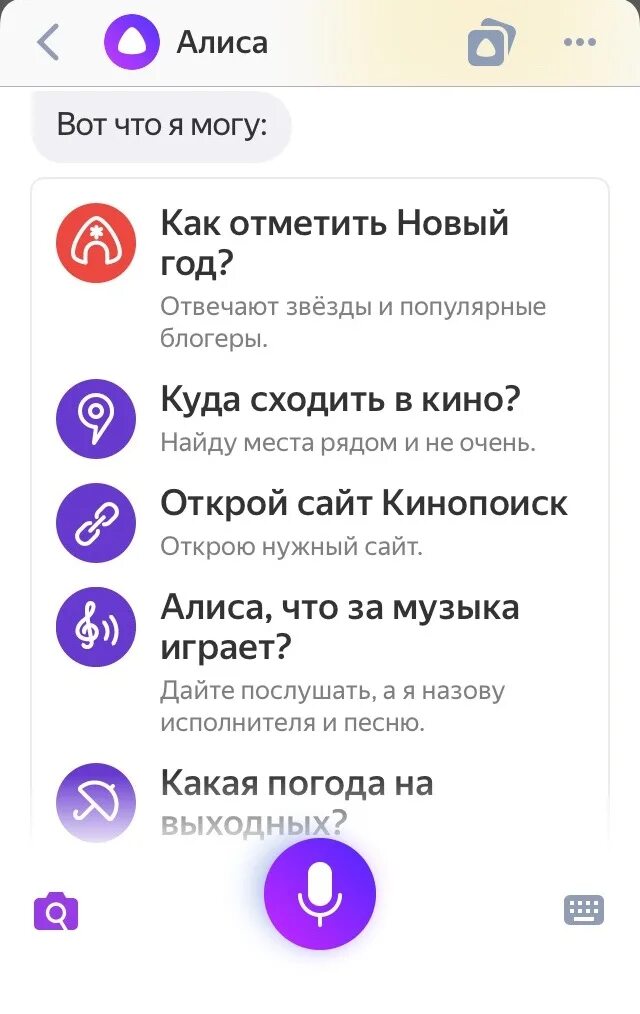Choose "Куда сходить в кино?" suggestion
The height and width of the screenshot is (1014, 640).
pyautogui.click(x=320, y=418)
